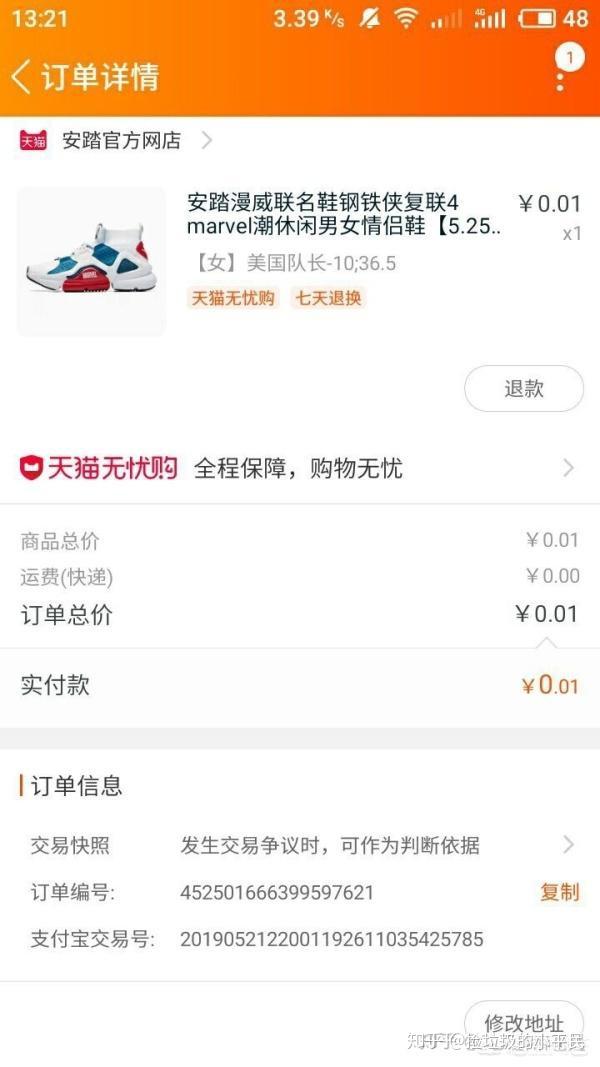Viewport: 600px width, 1067px height.
Task: Open 天猫无忧购 guarantee details
Action: coord(300,468)
